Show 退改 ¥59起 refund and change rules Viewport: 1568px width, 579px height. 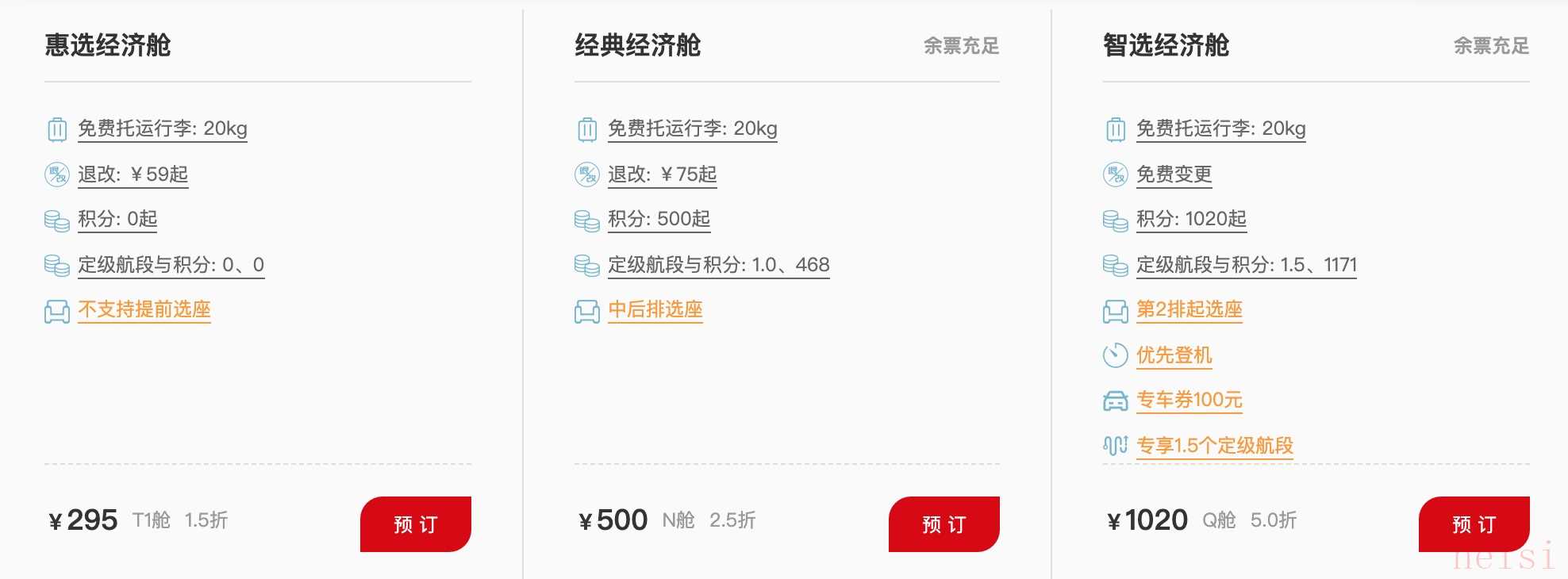tap(133, 174)
